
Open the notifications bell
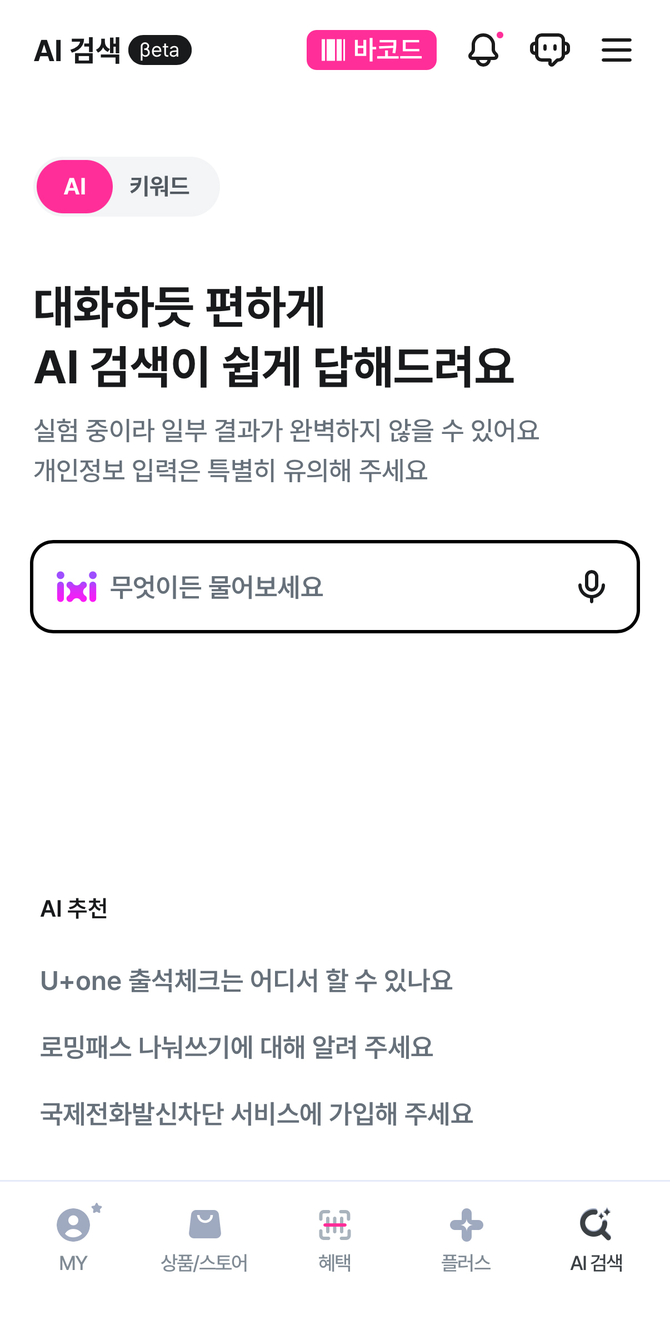click(x=483, y=50)
